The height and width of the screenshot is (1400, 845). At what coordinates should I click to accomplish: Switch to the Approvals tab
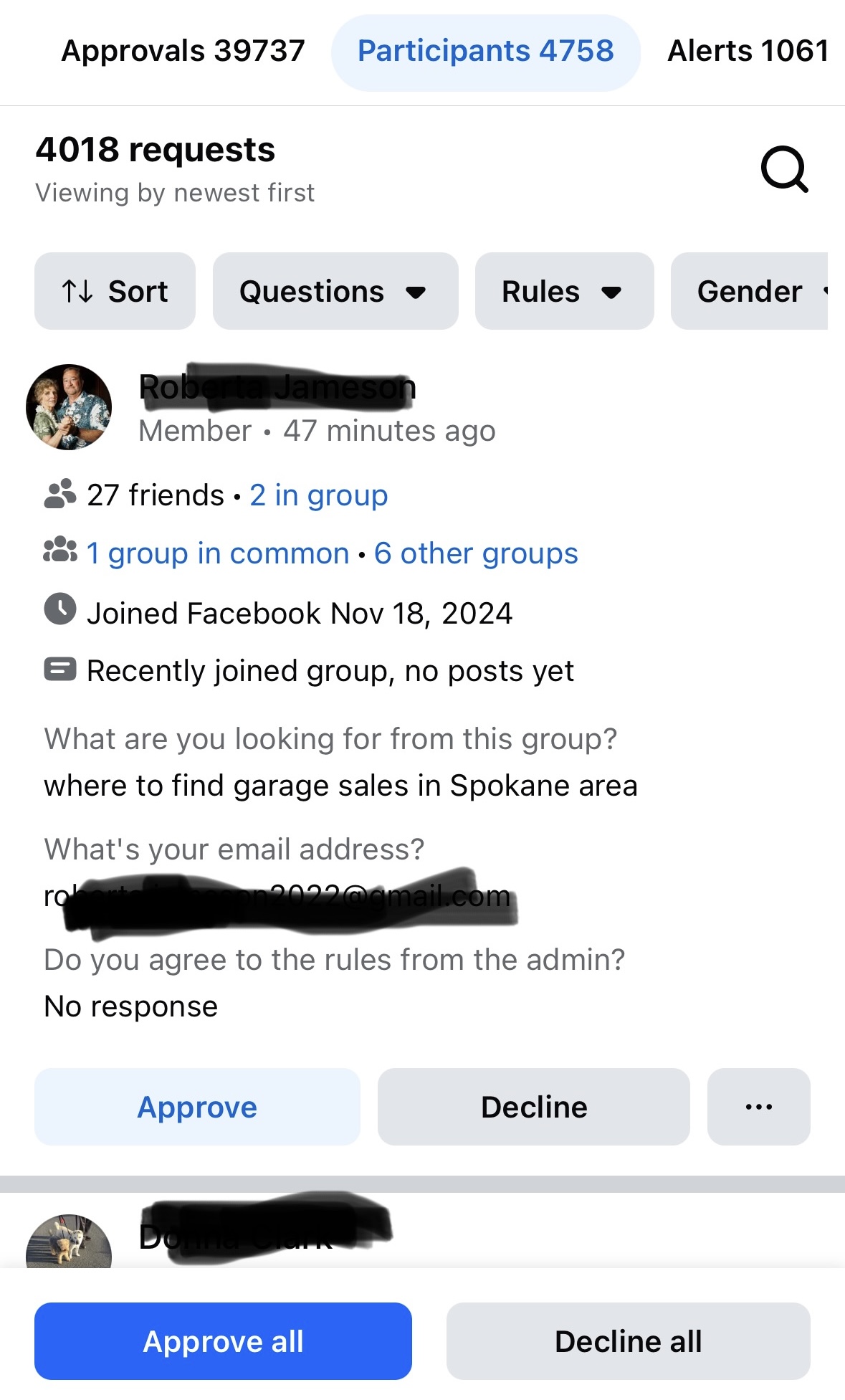(x=183, y=51)
